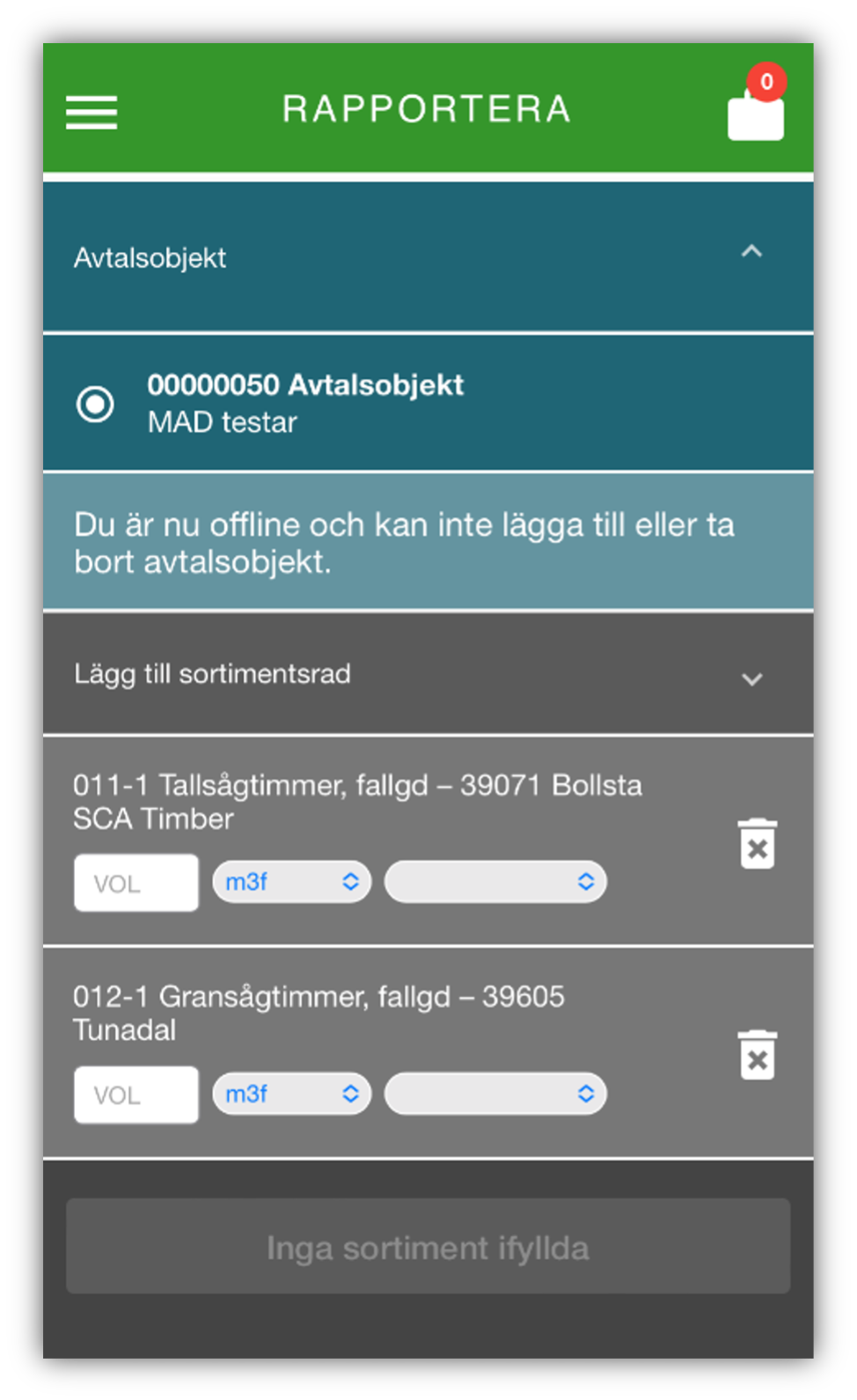This screenshot has height=1400, width=857.
Task: Open the hamburger drawer menu
Action: pos(92,112)
